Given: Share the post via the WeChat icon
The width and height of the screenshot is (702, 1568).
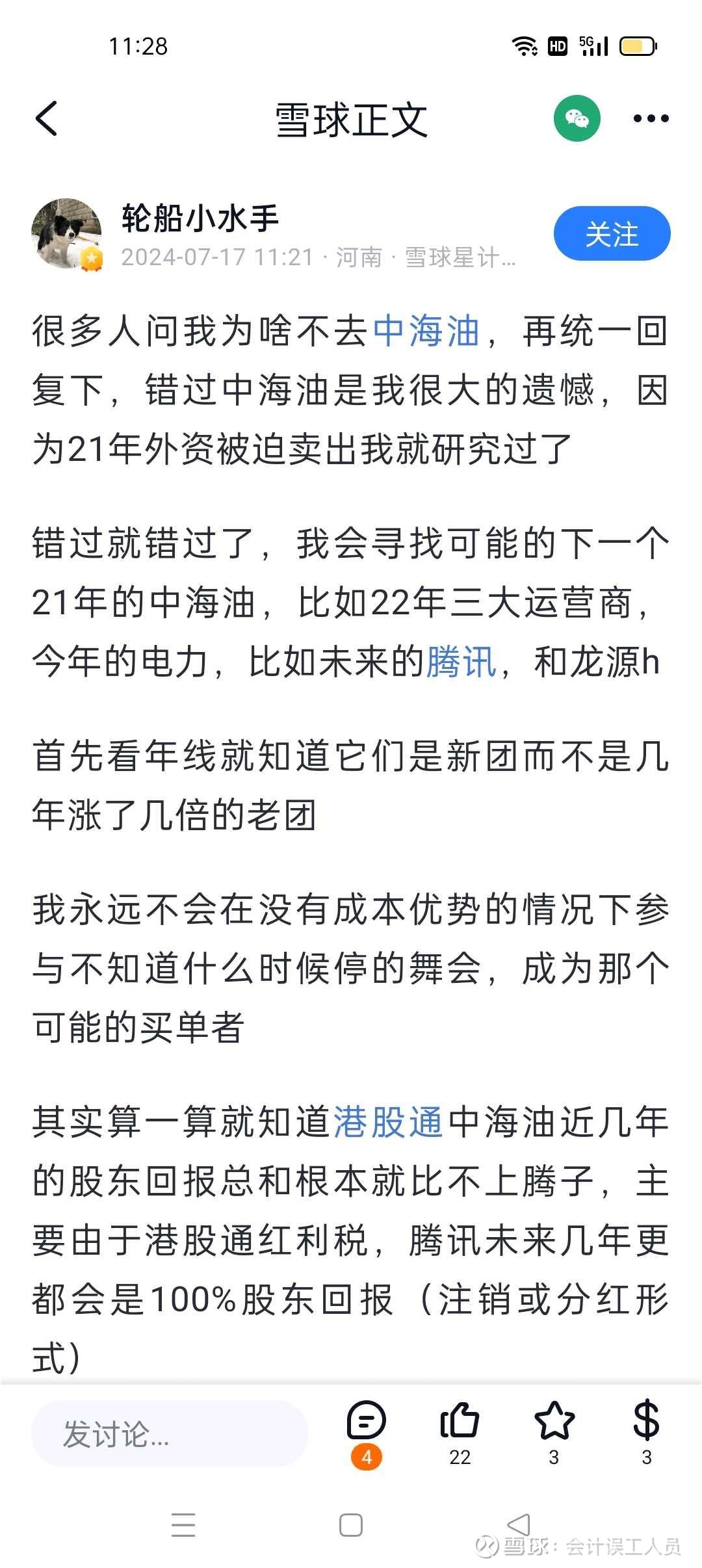Looking at the screenshot, I should click(x=577, y=118).
